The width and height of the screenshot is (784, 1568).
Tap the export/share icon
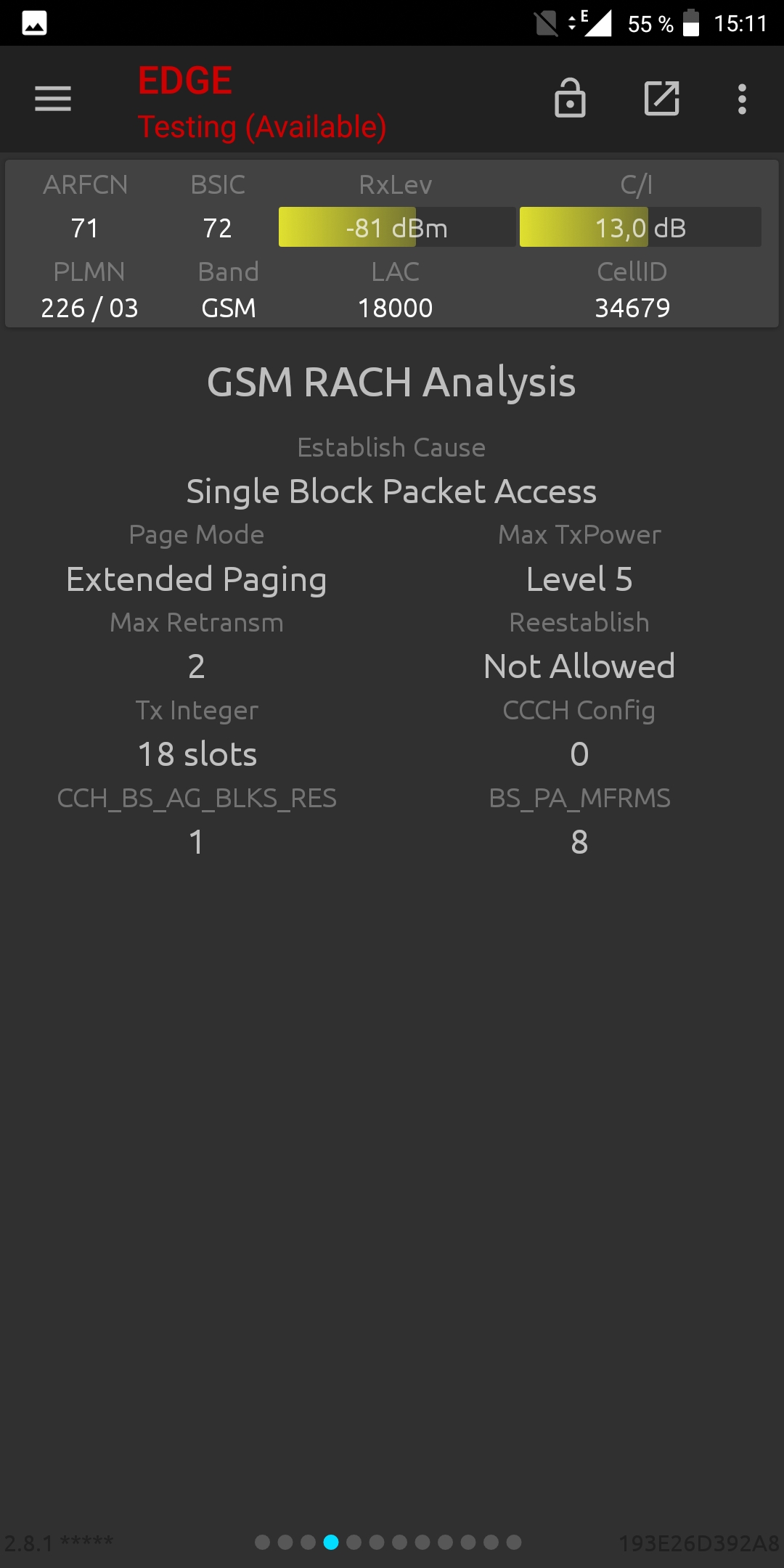662,98
